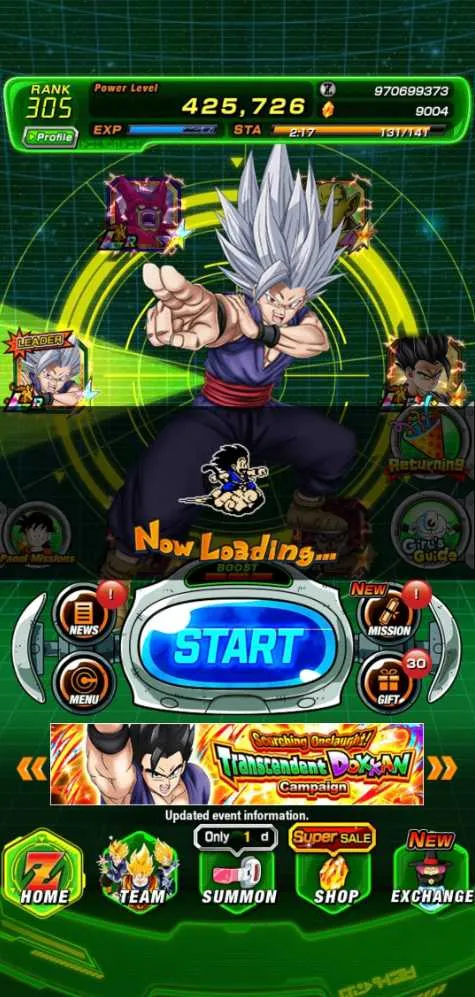Image resolution: width=475 pixels, height=997 pixels.
Task: Open the Transcendent Dokkan Campaign banner
Action: click(237, 764)
